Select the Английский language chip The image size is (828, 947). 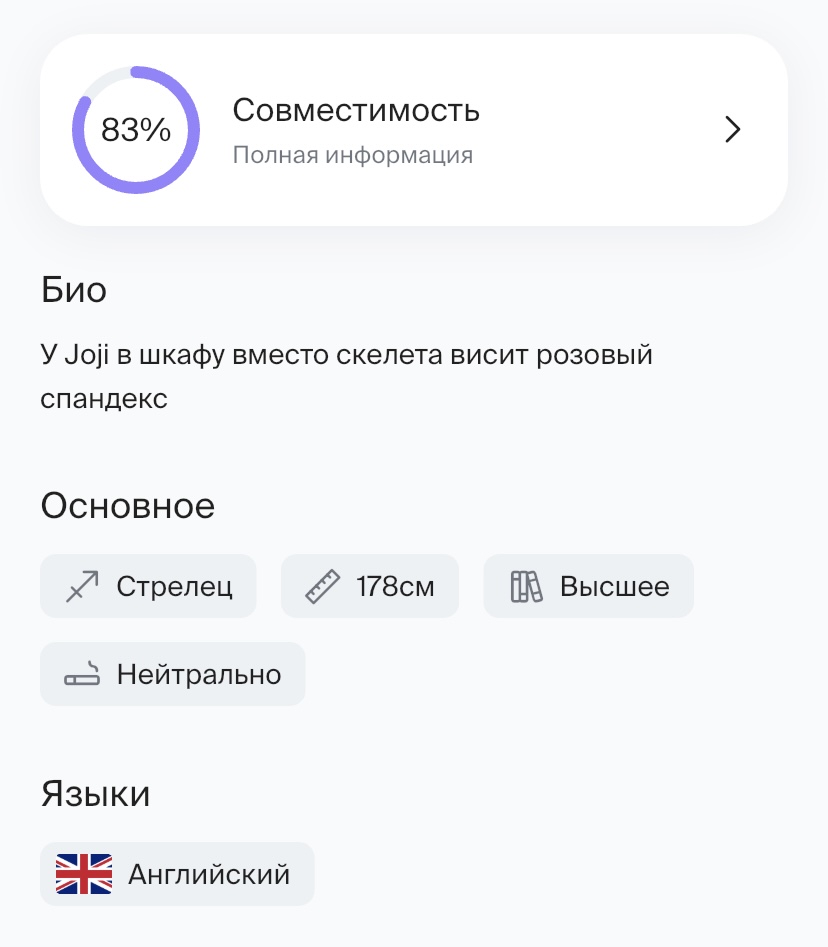177,874
